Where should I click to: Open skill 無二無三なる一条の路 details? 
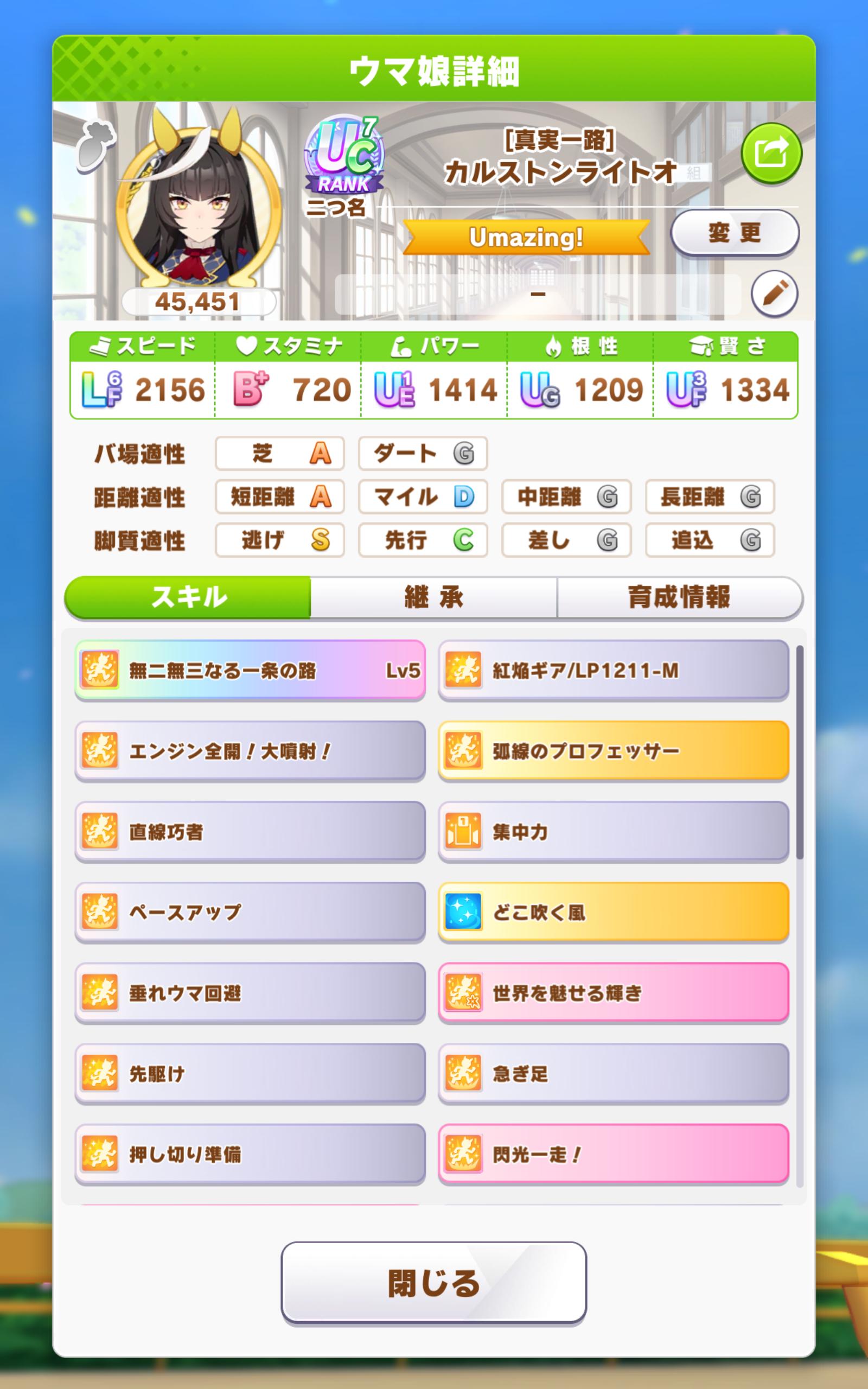[x=250, y=670]
